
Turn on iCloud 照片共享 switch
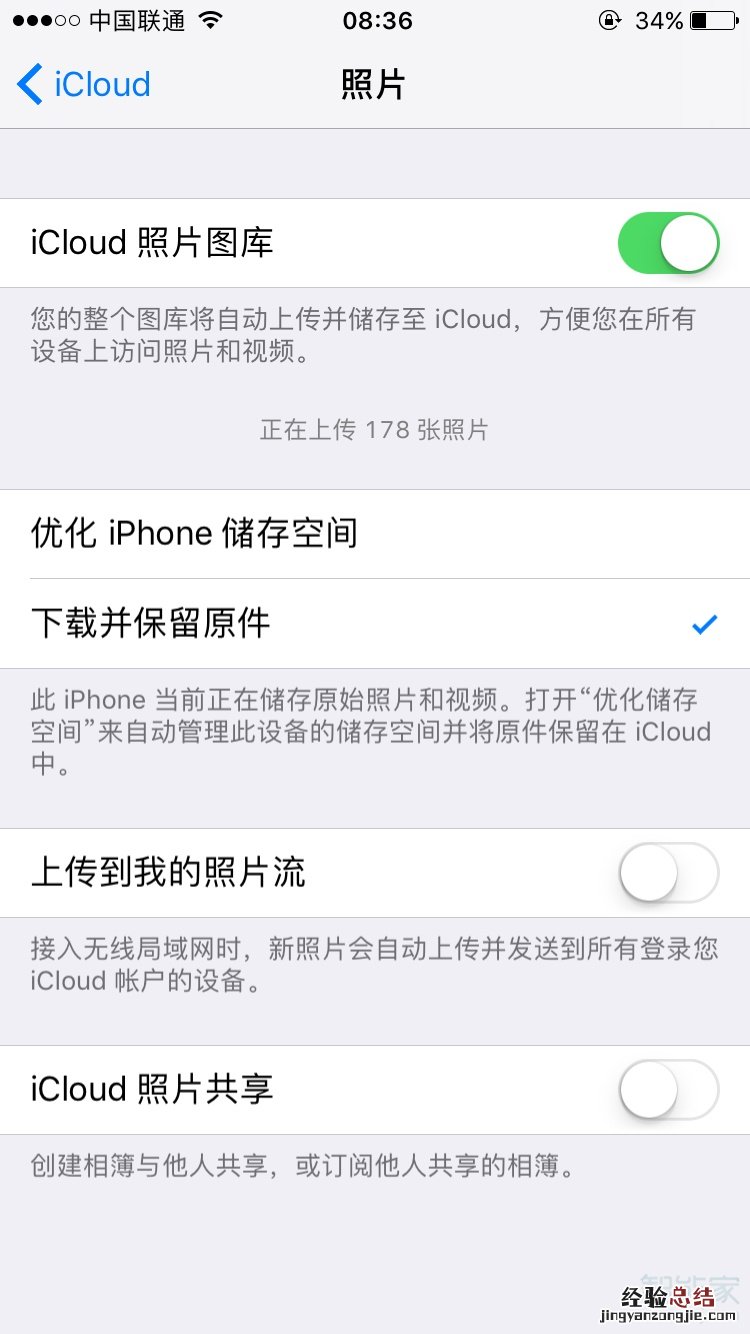pyautogui.click(x=668, y=1089)
